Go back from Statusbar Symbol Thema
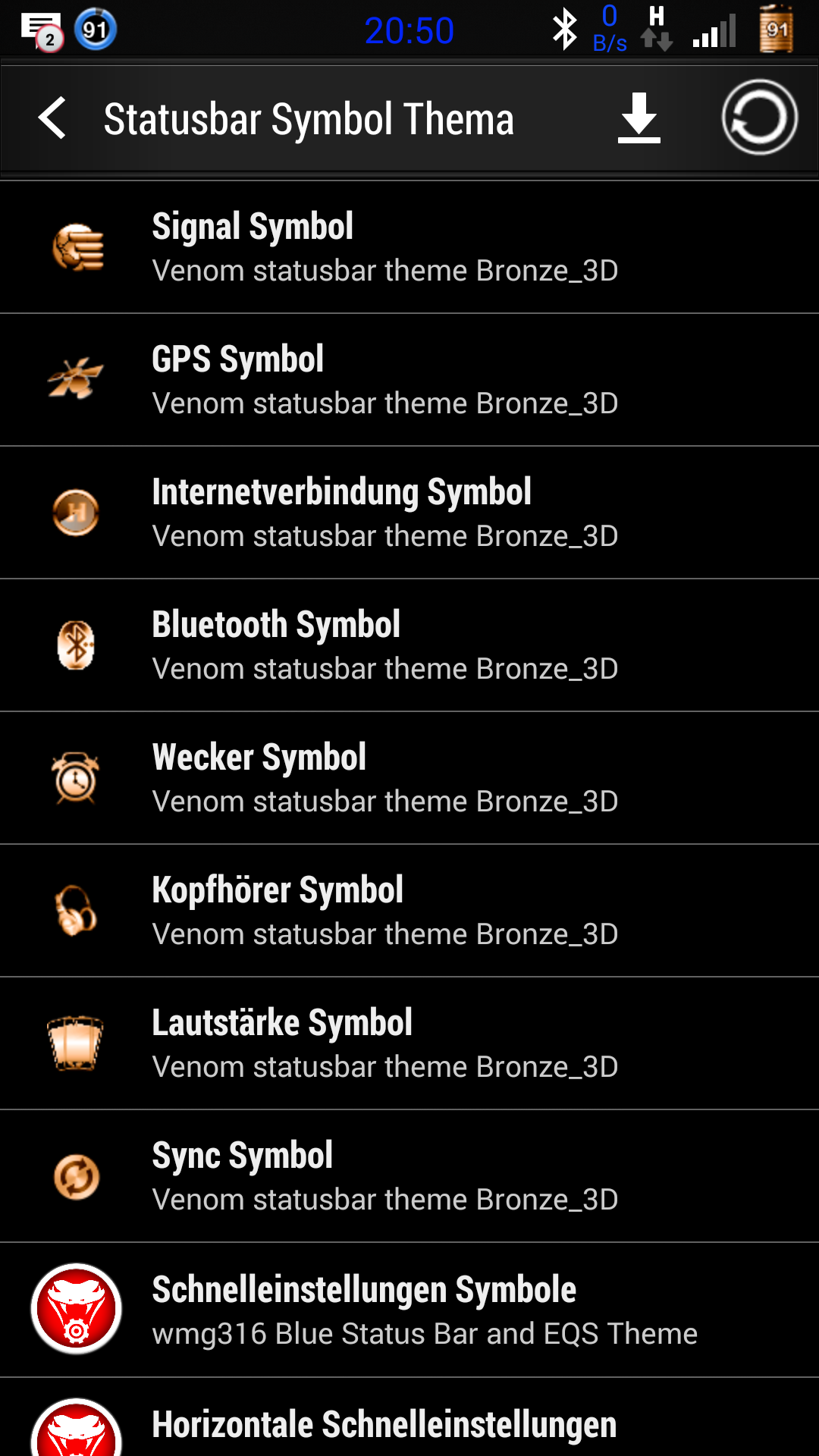 coord(52,118)
